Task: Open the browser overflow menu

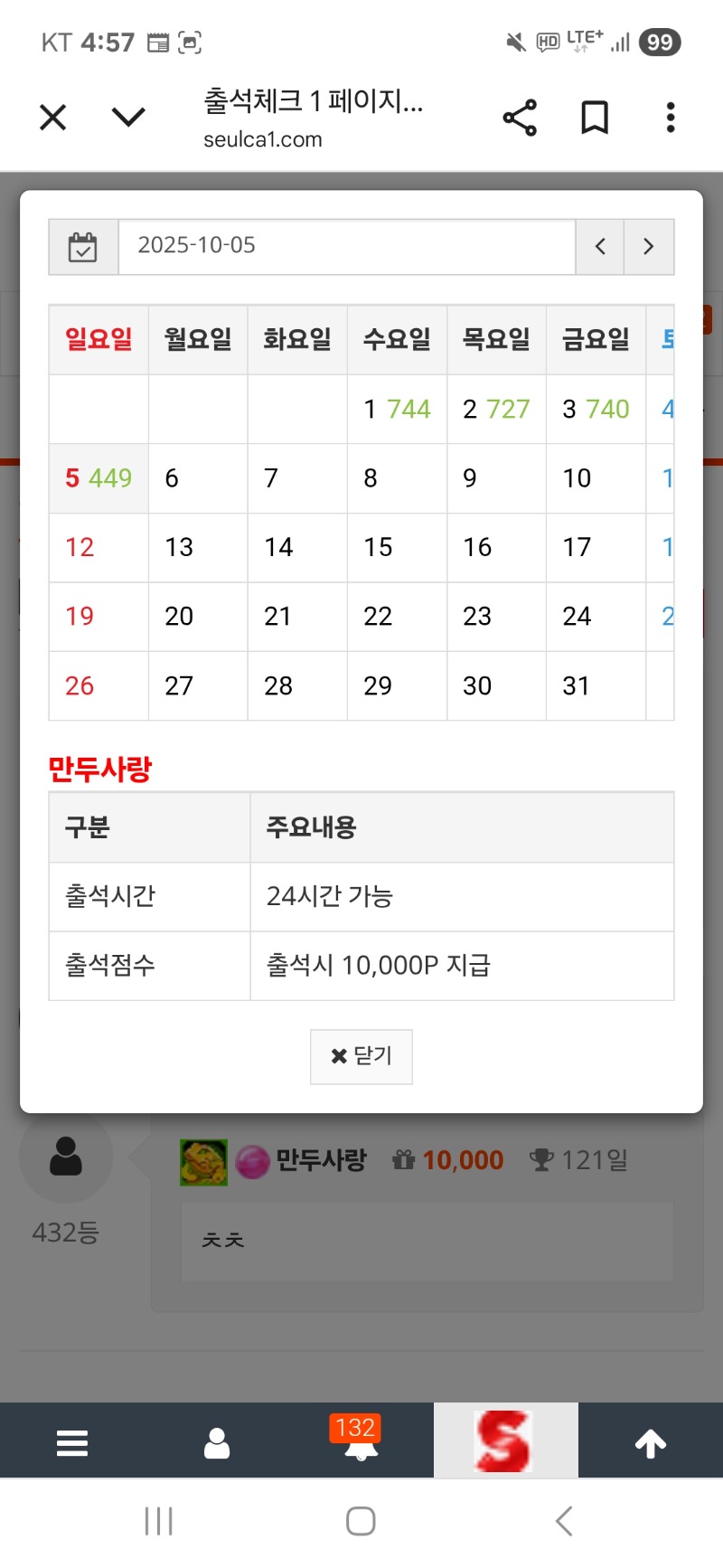Action: point(670,118)
